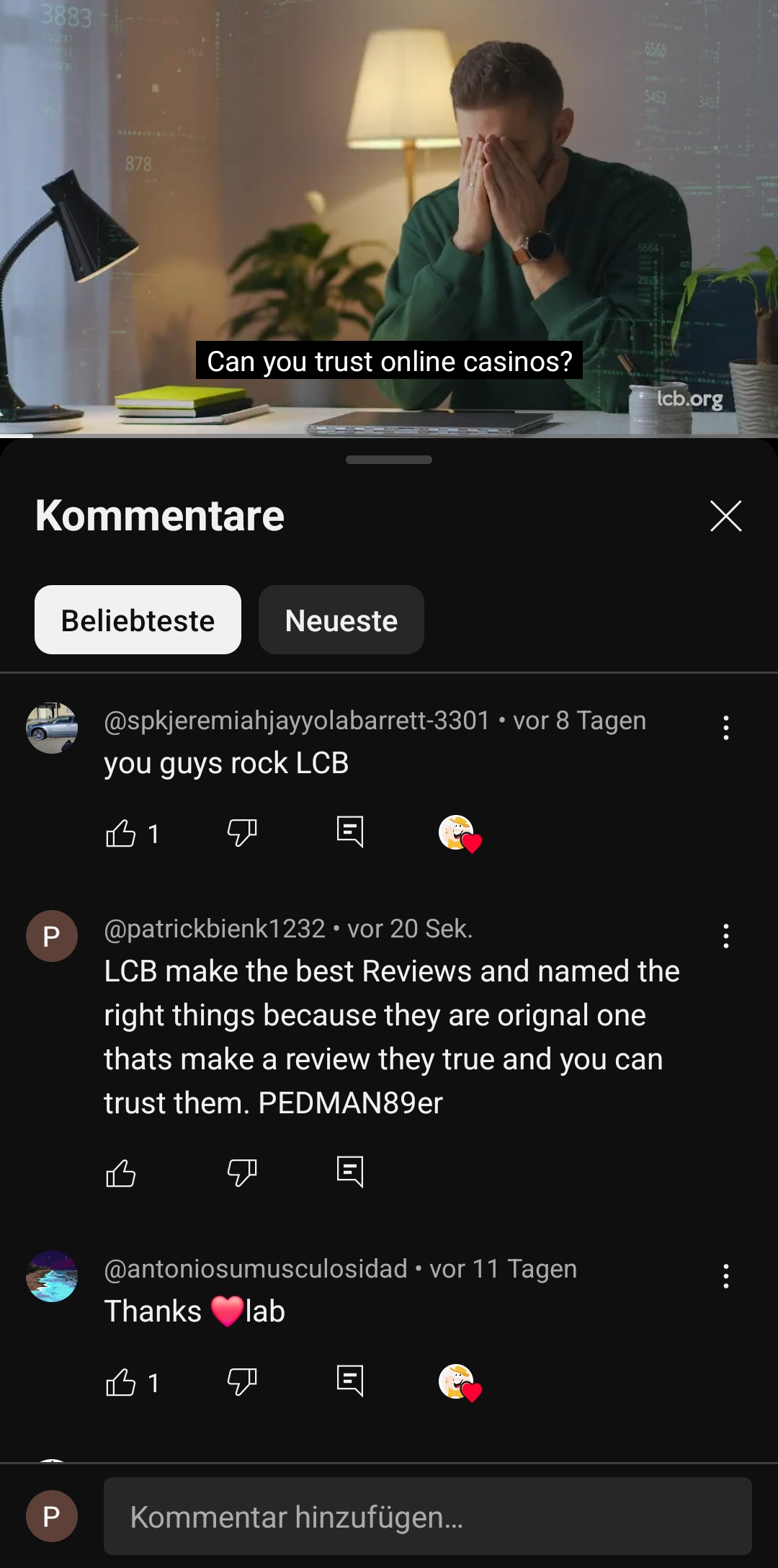Image resolution: width=778 pixels, height=1568 pixels.
Task: Close the Kommentare panel
Action: (725, 516)
